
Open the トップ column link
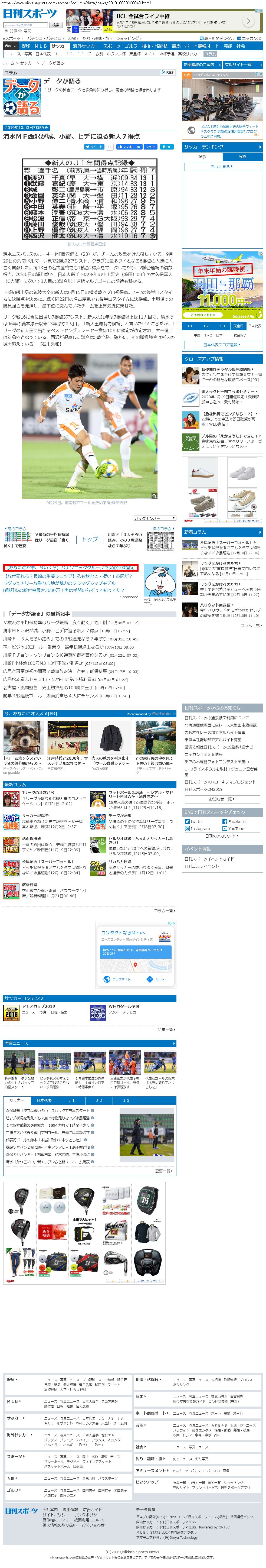[x=90, y=539]
